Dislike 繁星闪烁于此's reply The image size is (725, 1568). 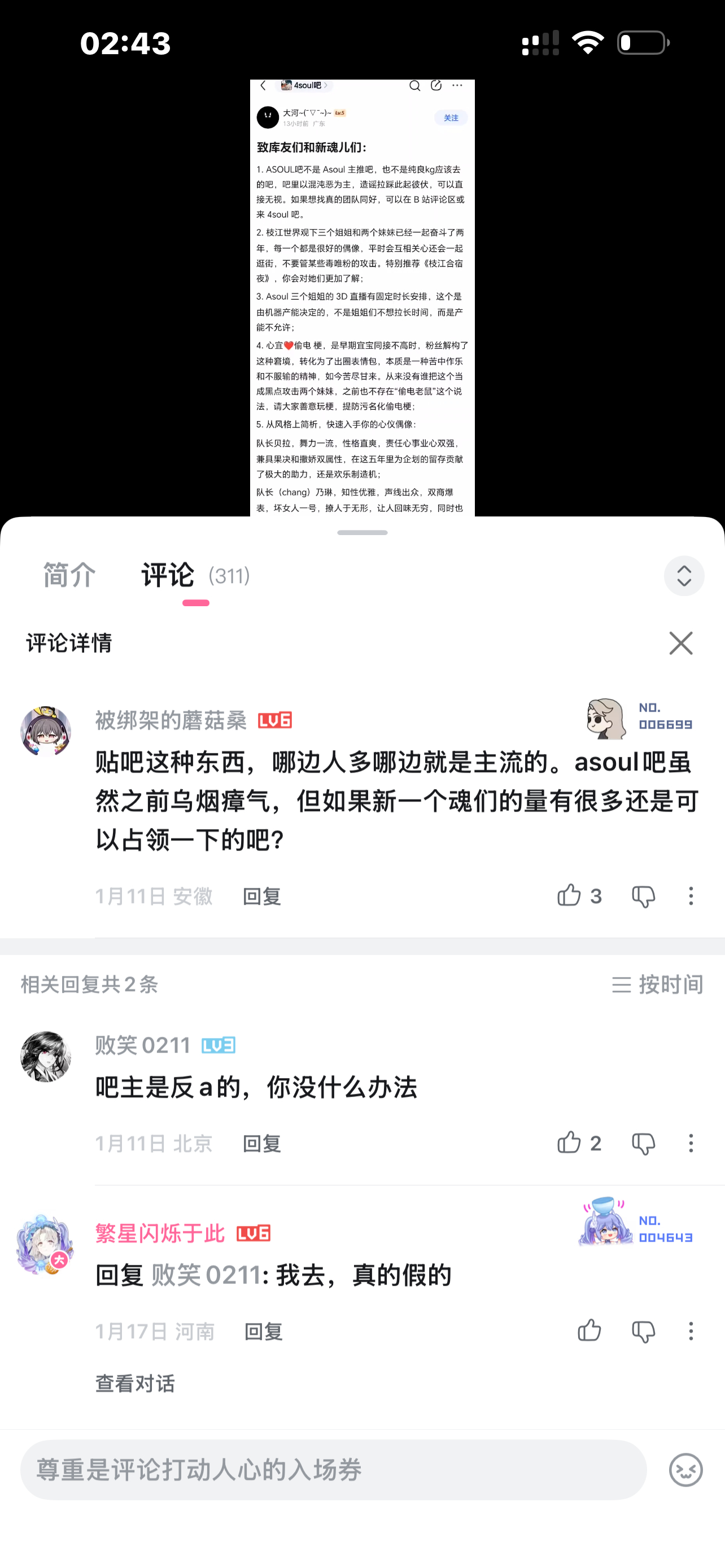(x=643, y=1332)
